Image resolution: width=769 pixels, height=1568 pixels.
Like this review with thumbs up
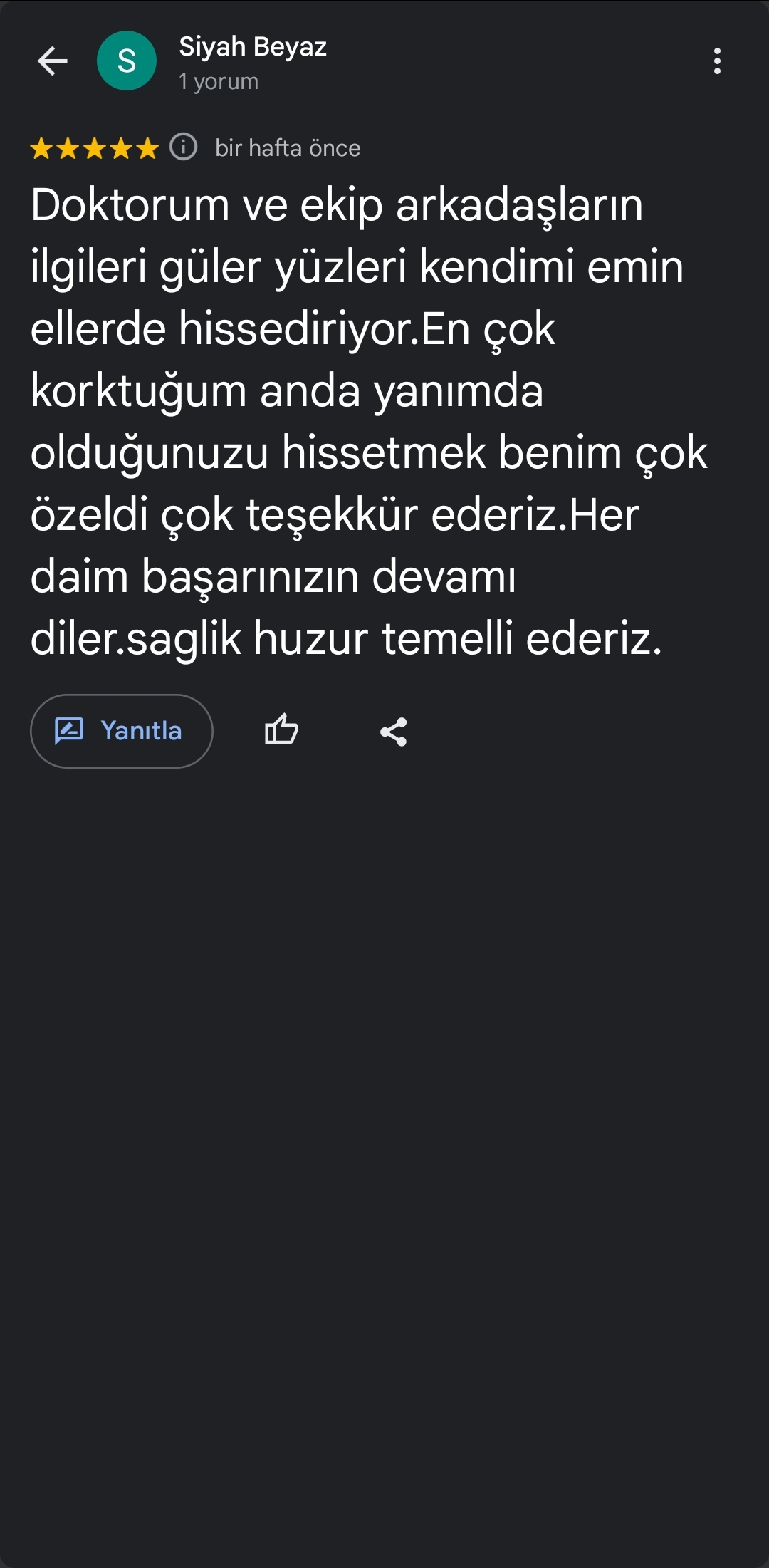[x=281, y=730]
